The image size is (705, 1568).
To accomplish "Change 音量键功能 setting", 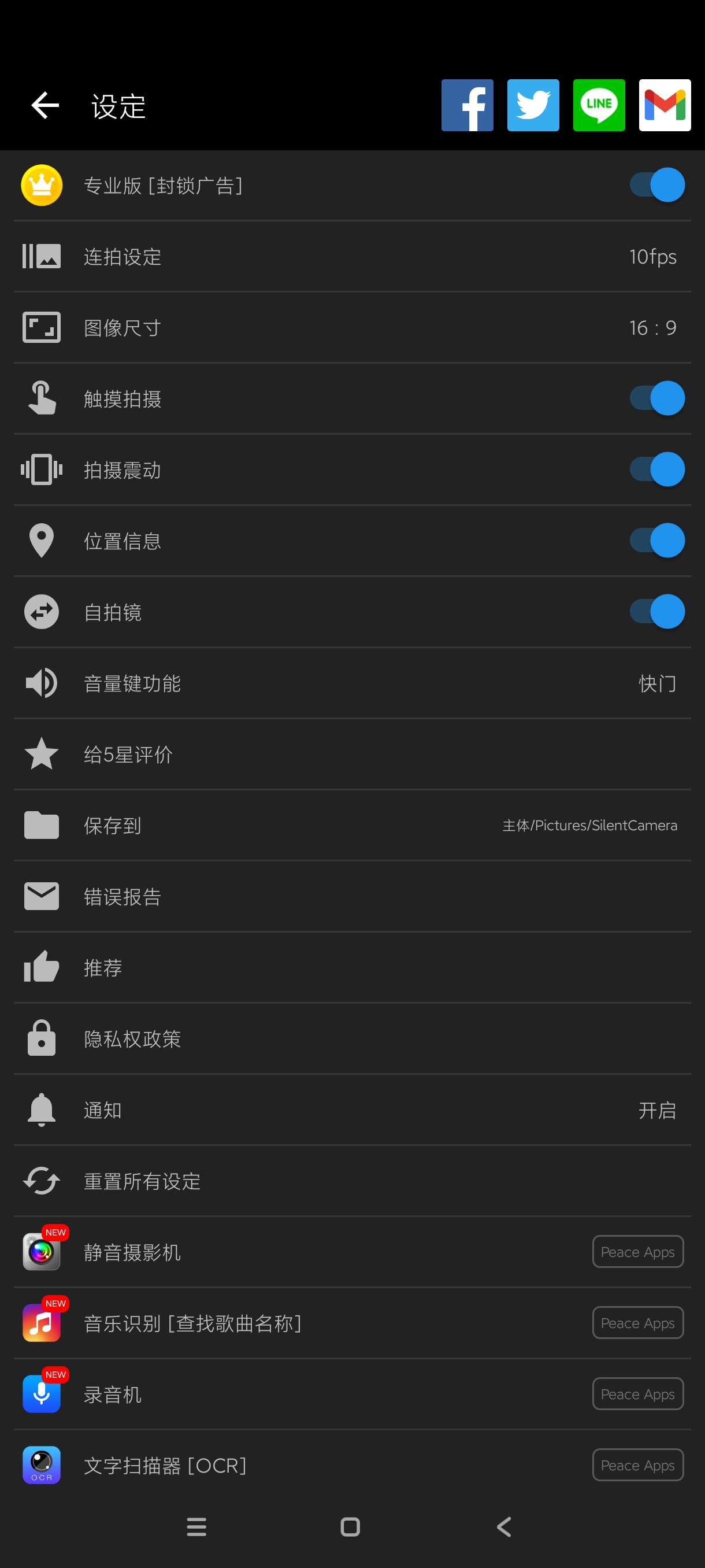I will click(x=352, y=683).
